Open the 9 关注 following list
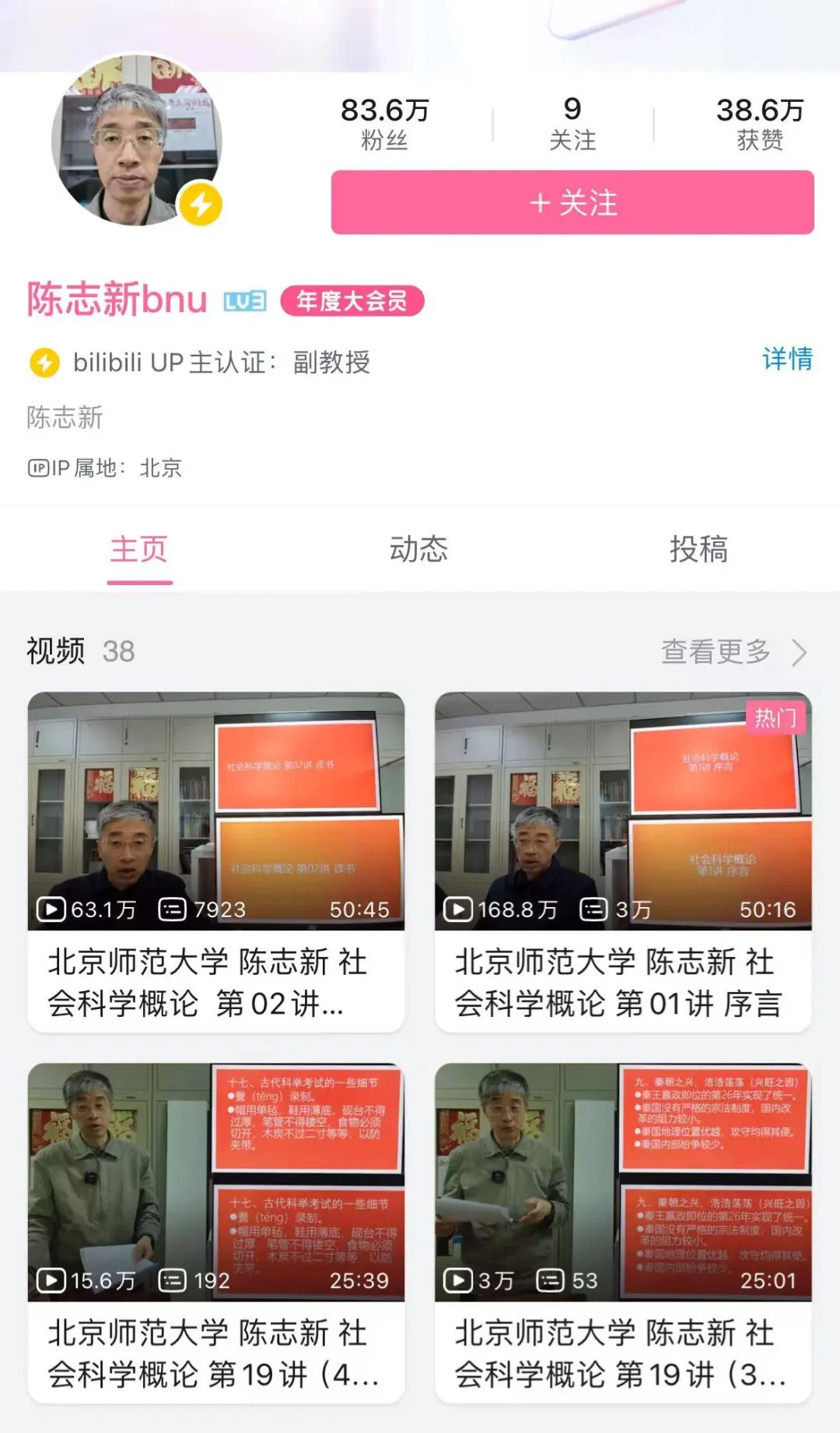Image resolution: width=840 pixels, height=1433 pixels. pyautogui.click(x=572, y=123)
